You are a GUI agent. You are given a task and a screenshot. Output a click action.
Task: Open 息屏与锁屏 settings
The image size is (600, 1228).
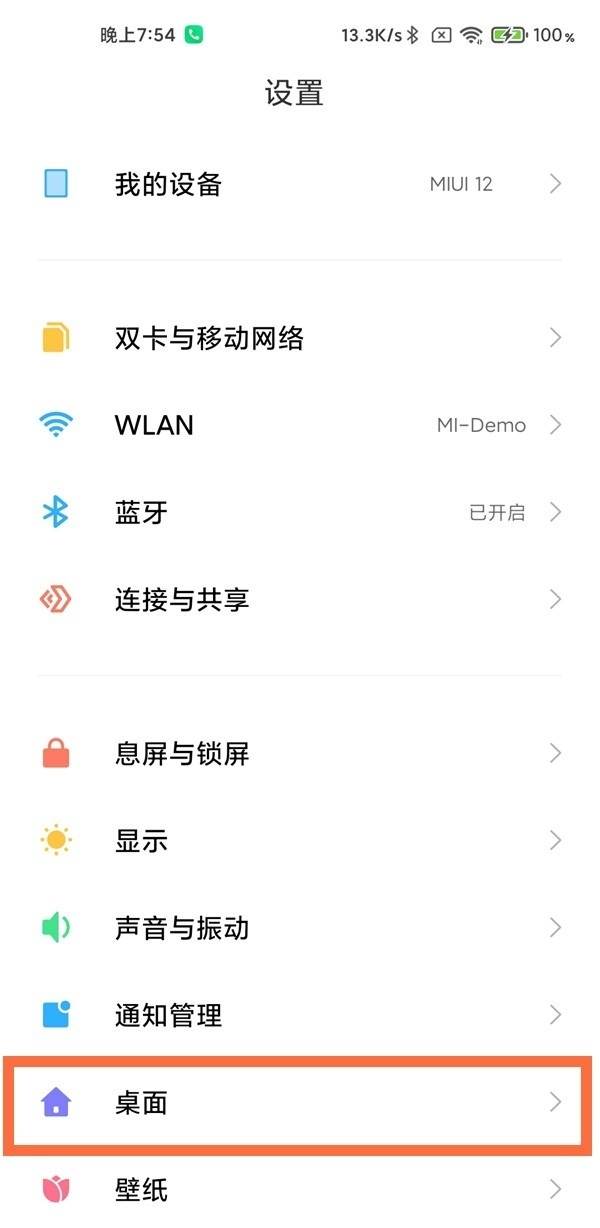[x=300, y=753]
